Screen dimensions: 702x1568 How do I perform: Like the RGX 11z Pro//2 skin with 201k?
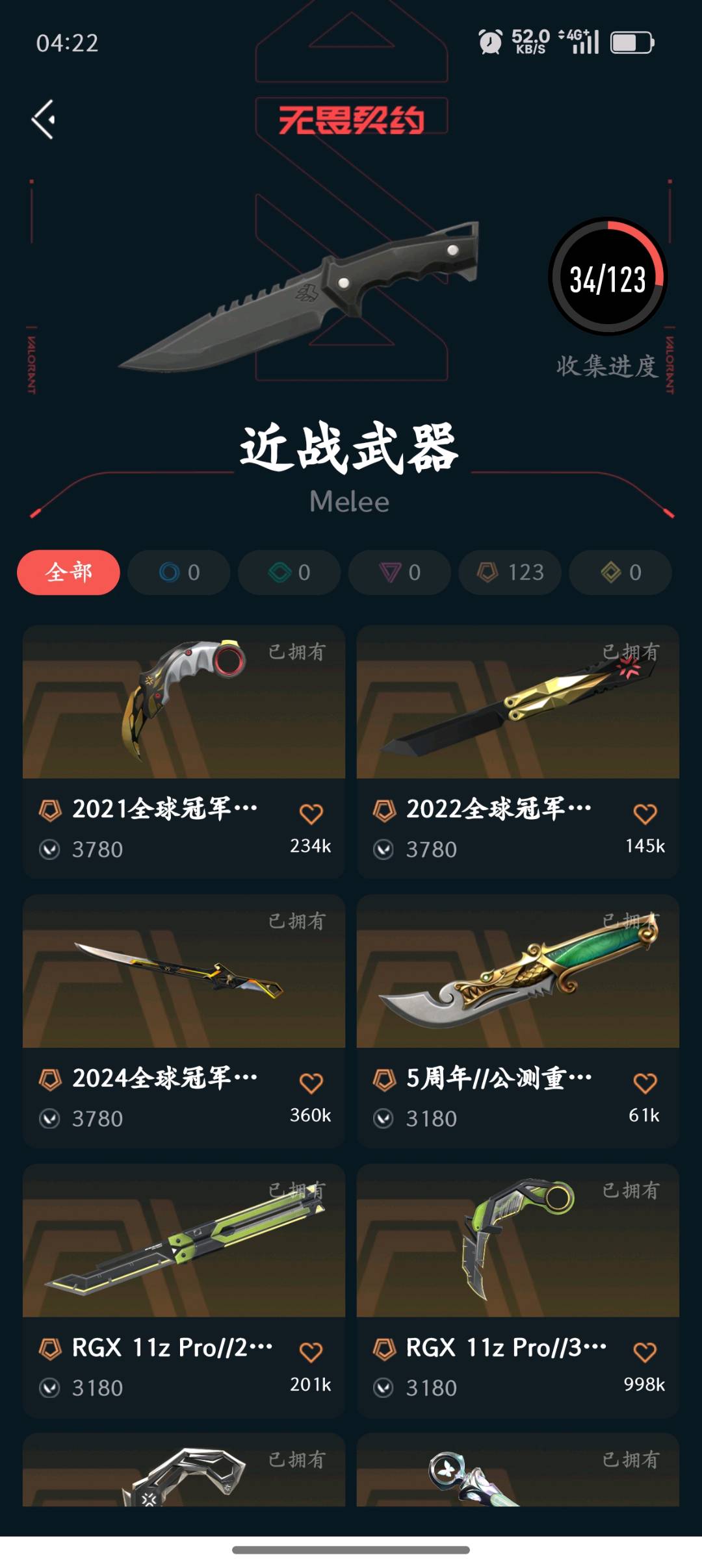[311, 1352]
